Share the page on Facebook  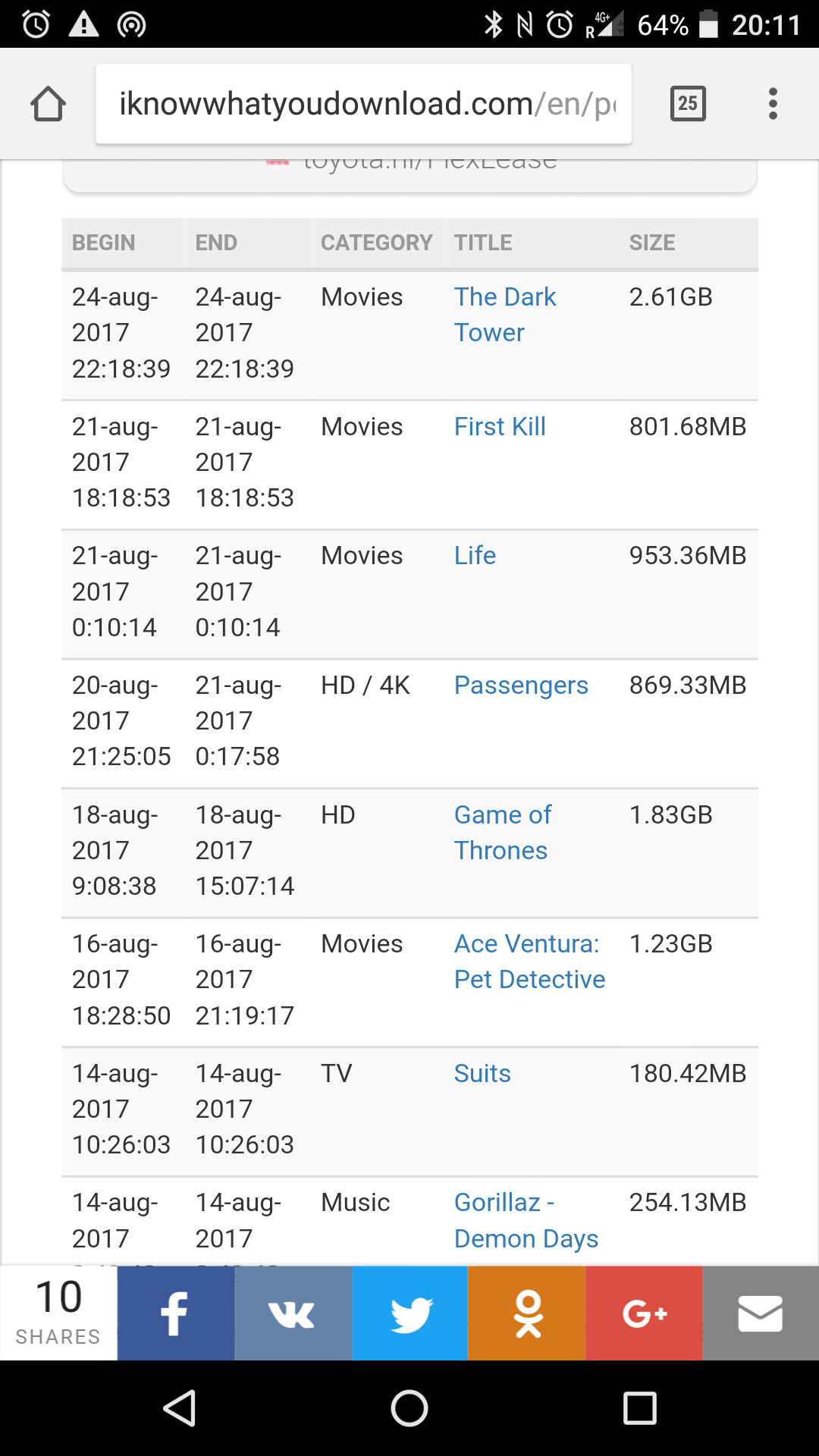[x=175, y=1313]
